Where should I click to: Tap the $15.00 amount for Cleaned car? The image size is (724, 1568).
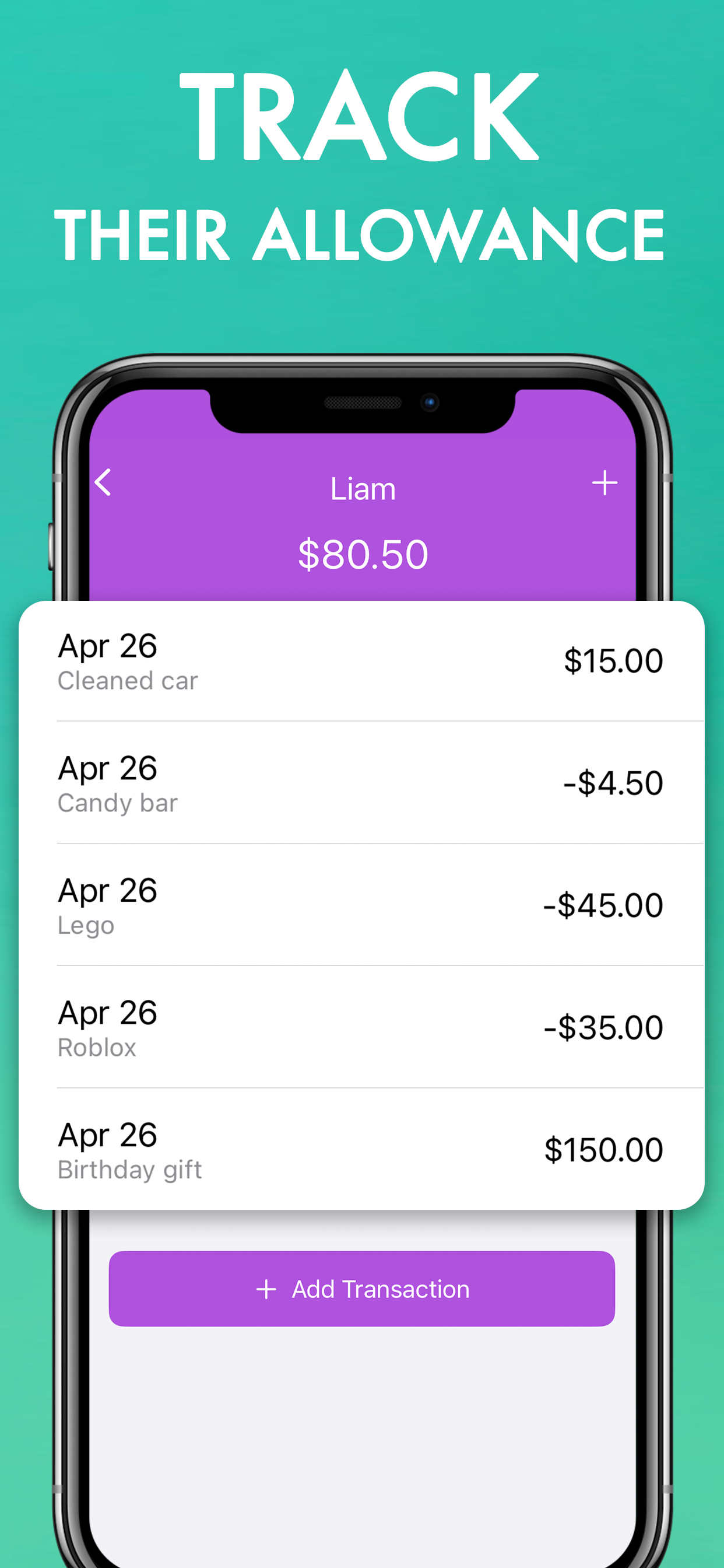pos(613,659)
